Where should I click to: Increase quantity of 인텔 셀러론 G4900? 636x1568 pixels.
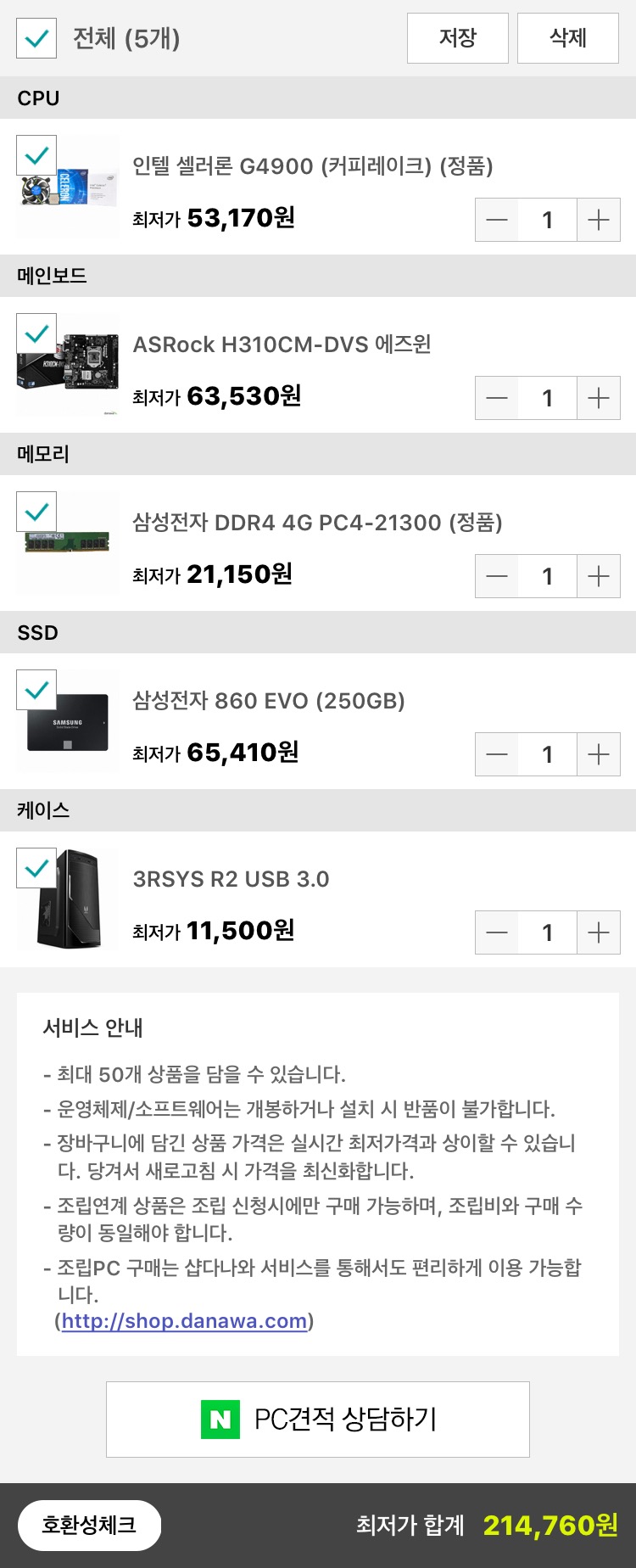pyautogui.click(x=599, y=221)
